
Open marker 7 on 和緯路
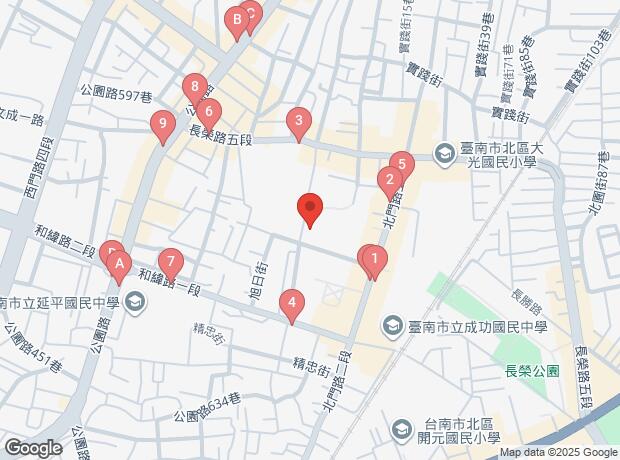click(x=171, y=263)
